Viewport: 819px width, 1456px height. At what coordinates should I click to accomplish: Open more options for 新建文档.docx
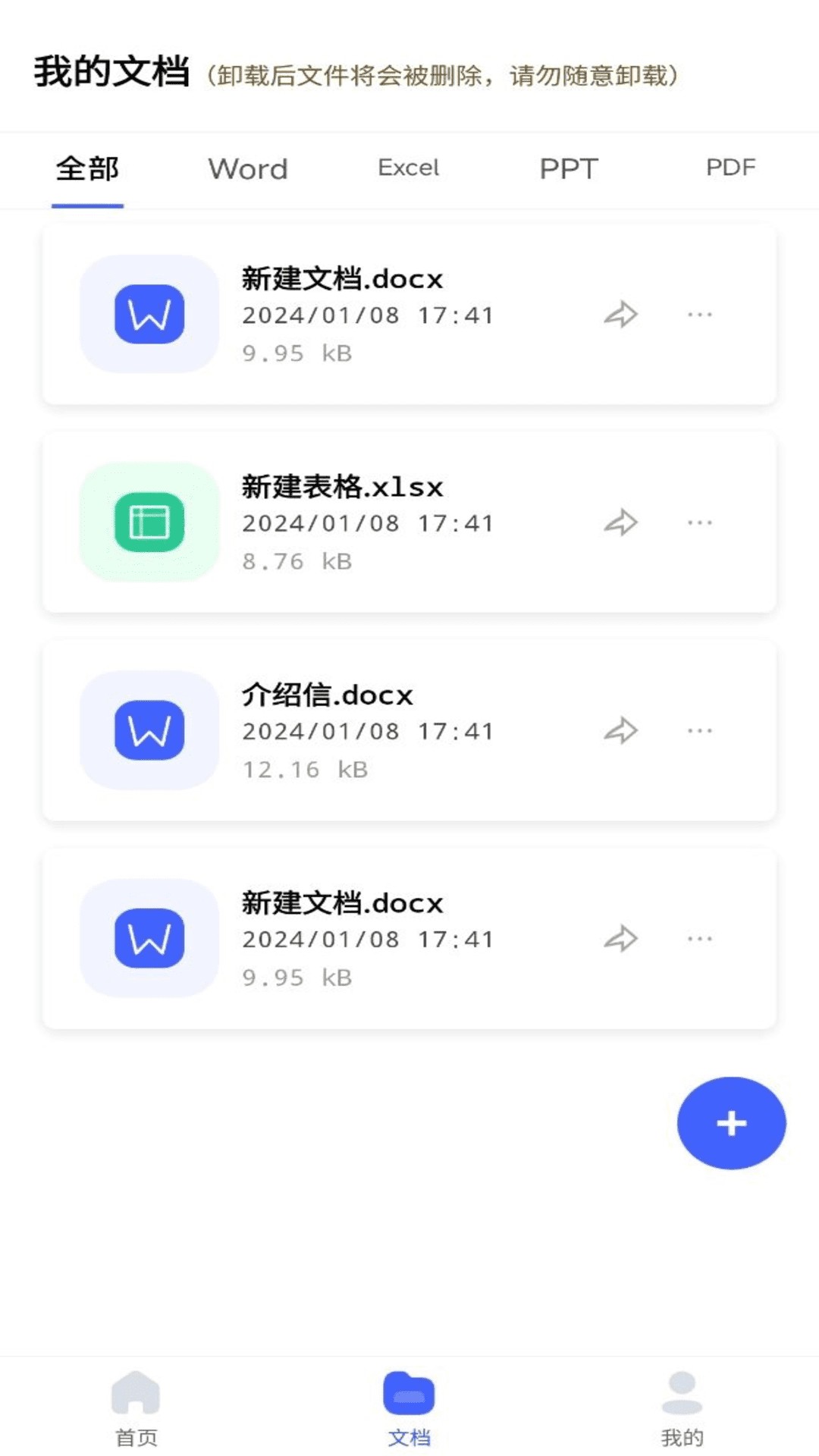point(698,314)
